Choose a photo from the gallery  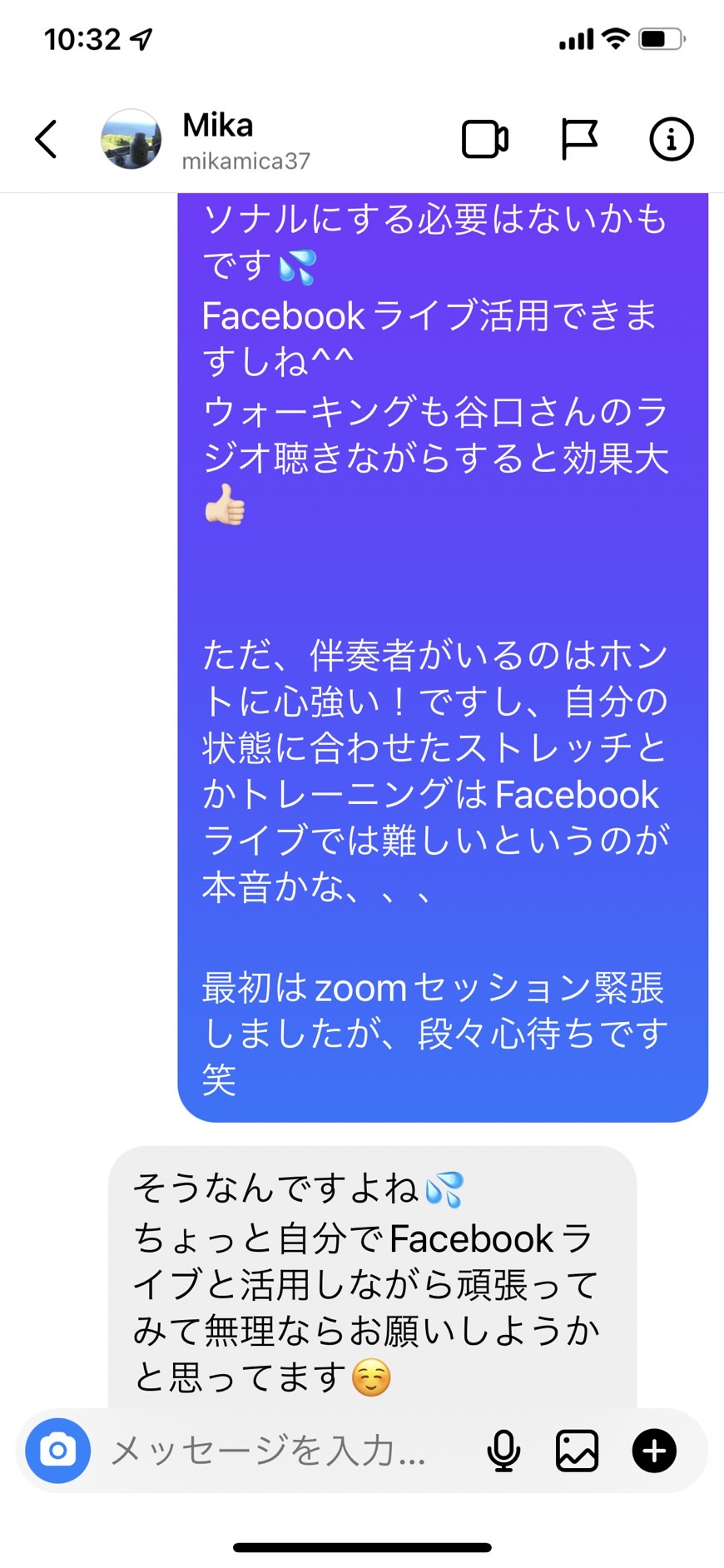pos(577,1451)
